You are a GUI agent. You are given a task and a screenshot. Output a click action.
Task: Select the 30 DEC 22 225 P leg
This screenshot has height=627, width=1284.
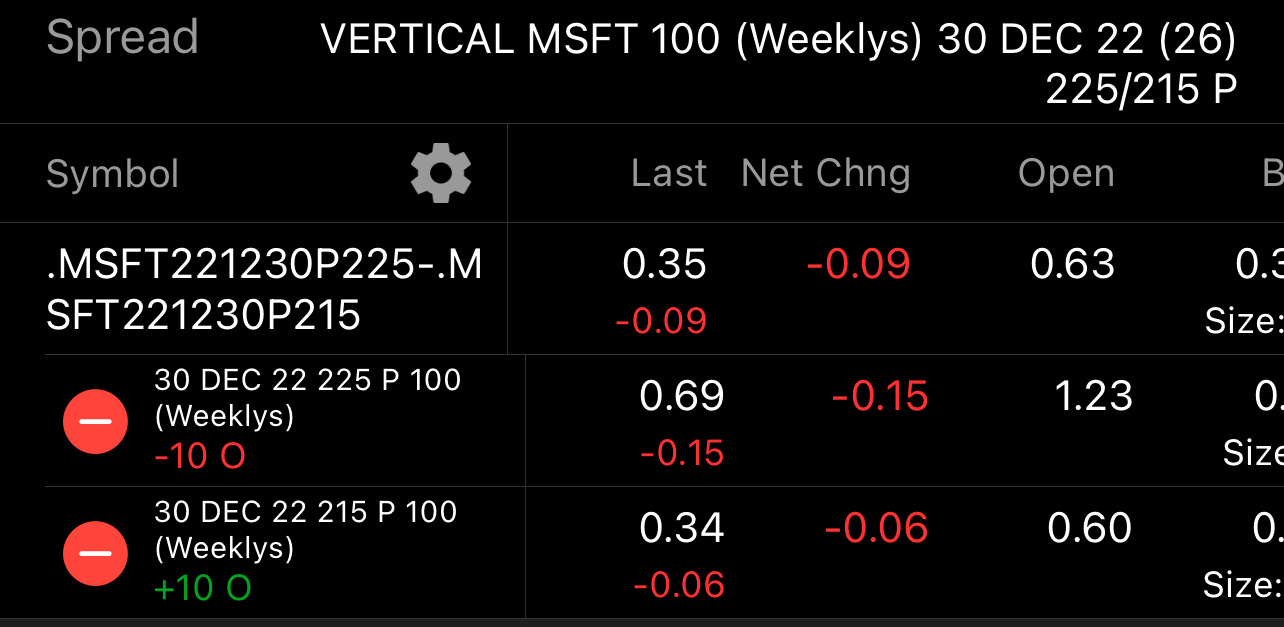tap(307, 396)
